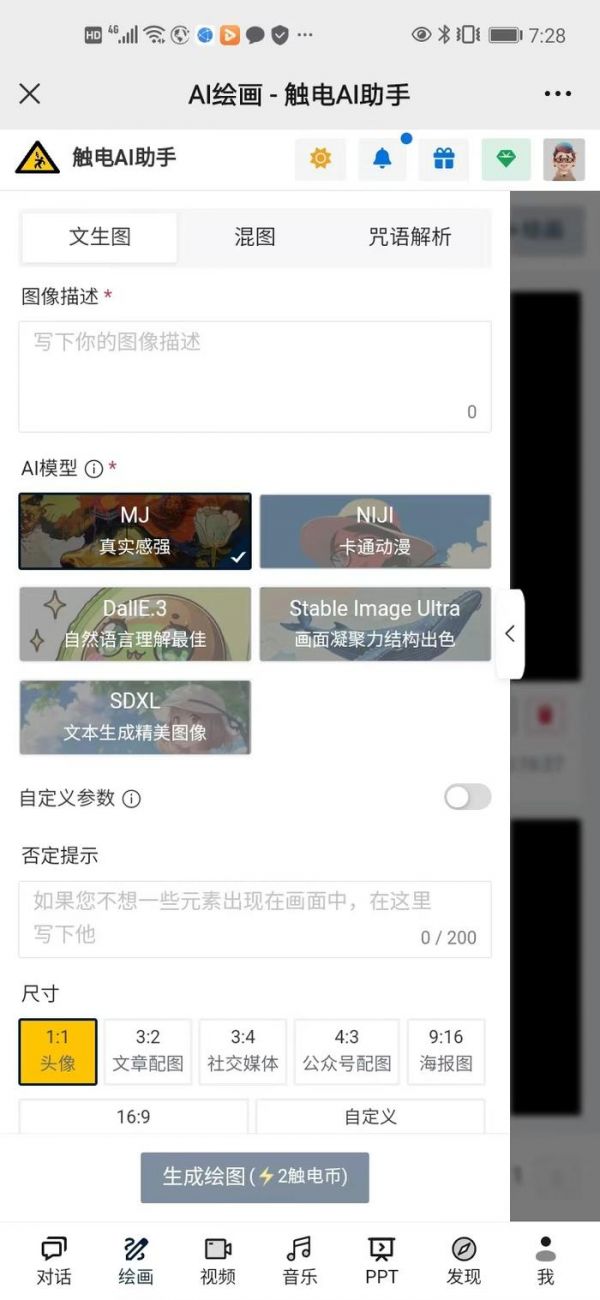The image size is (600, 1300).
Task: Select the Stable Image Ultra model
Action: click(375, 624)
